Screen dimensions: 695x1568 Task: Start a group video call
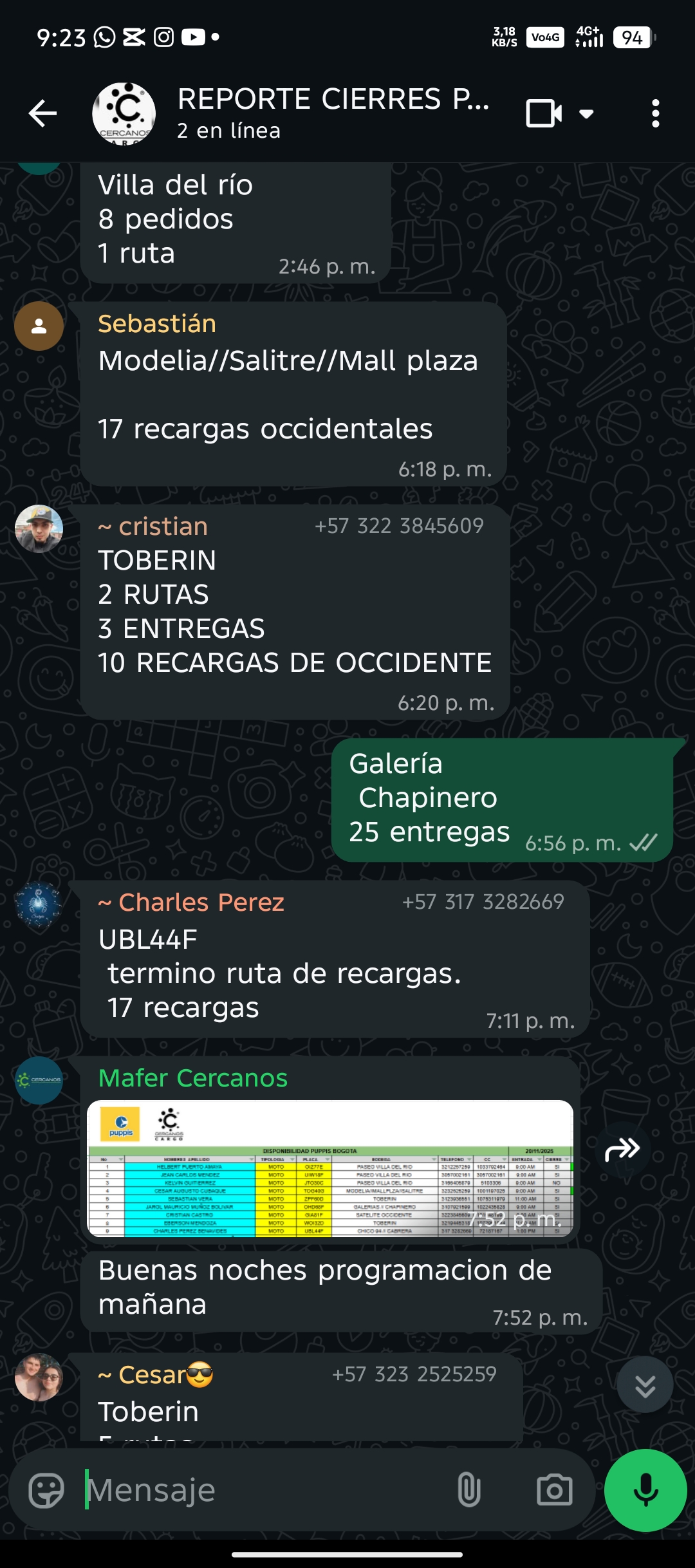[x=544, y=114]
